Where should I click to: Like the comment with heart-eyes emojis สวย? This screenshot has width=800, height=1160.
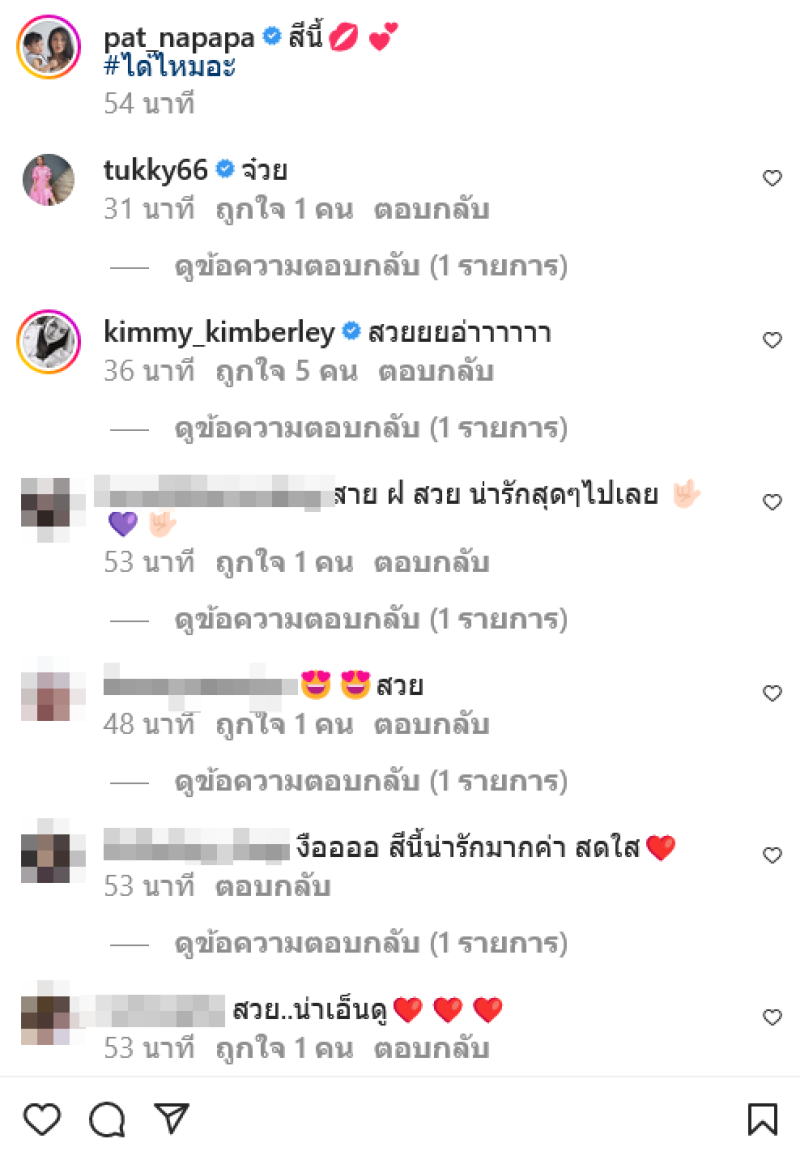coord(772,694)
